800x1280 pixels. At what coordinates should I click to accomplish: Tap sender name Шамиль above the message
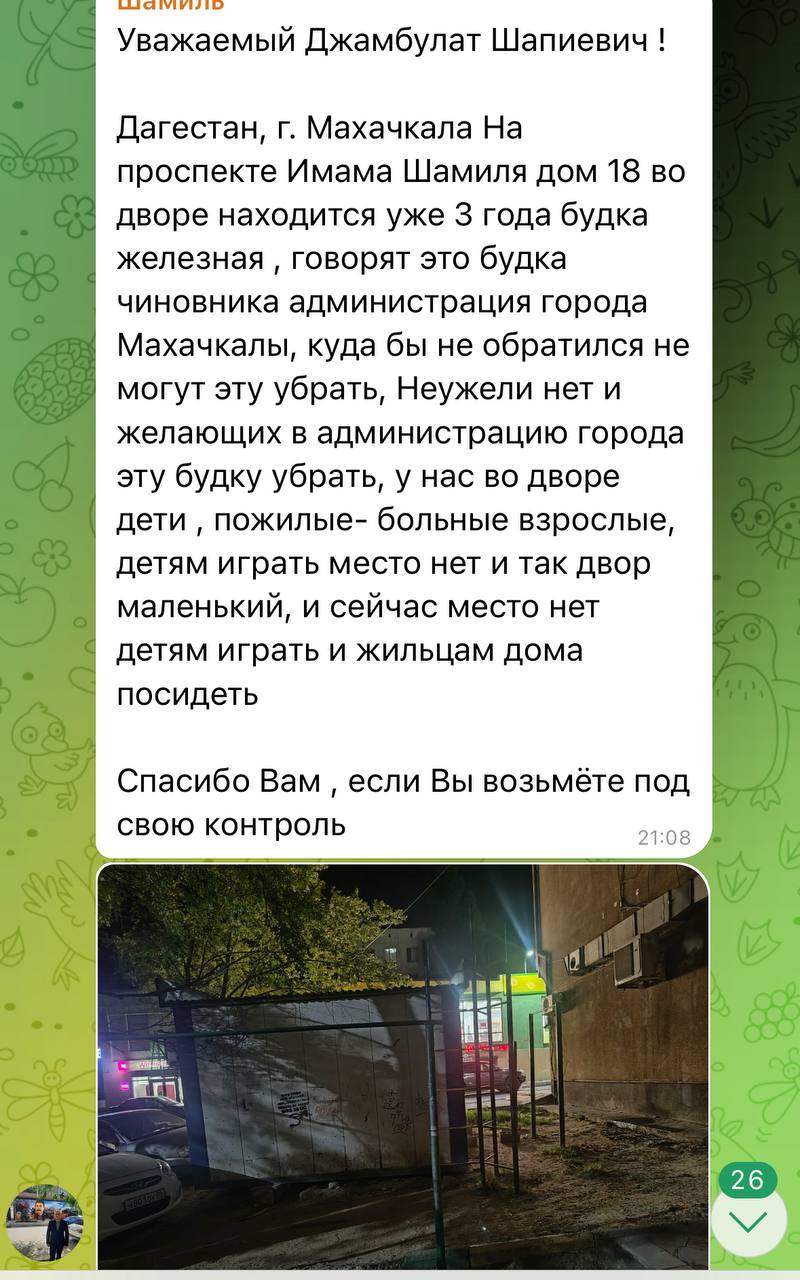pyautogui.click(x=171, y=5)
